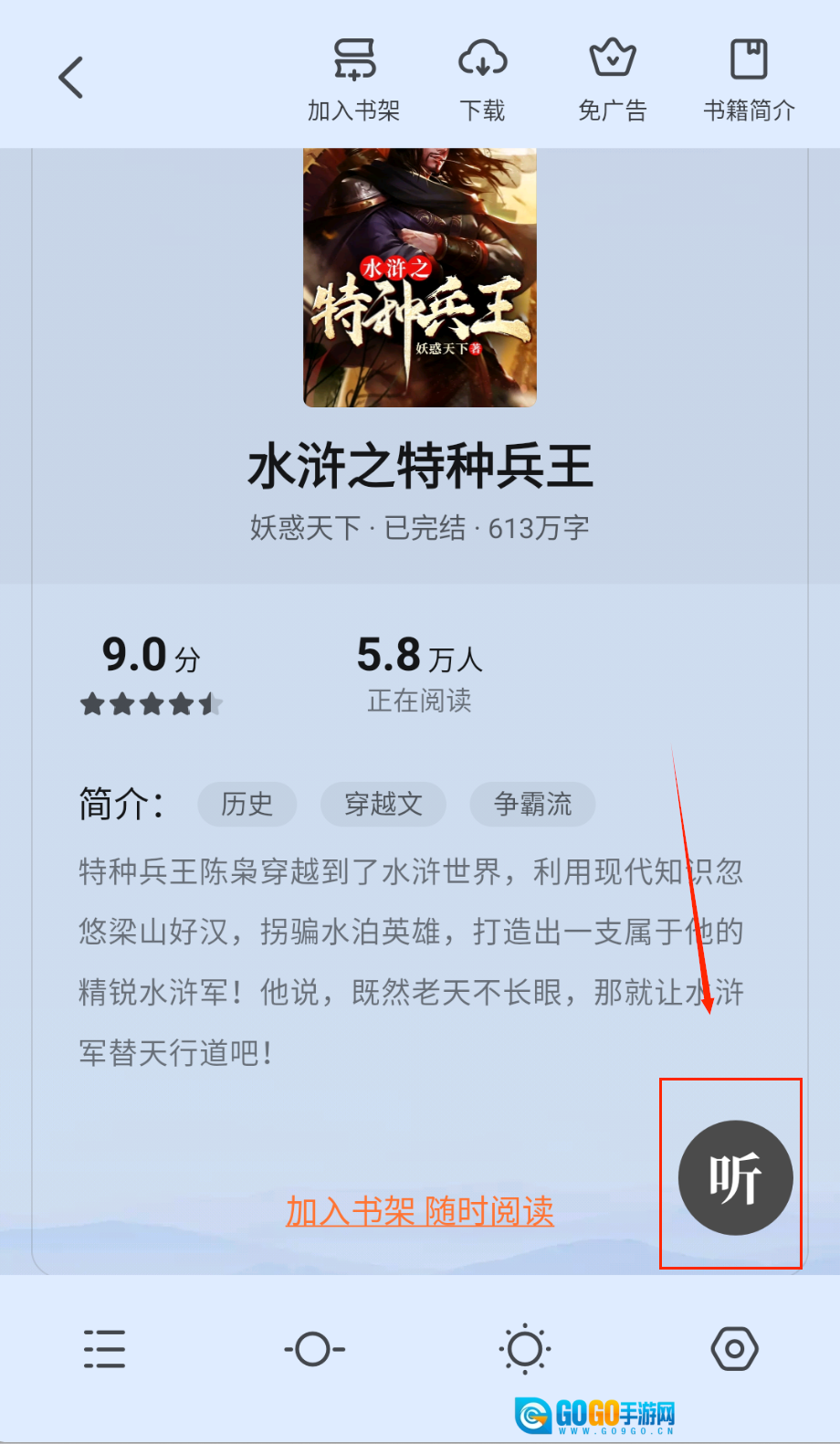Select the 历史 tag chip
The image size is (840, 1444).
pyautogui.click(x=247, y=804)
